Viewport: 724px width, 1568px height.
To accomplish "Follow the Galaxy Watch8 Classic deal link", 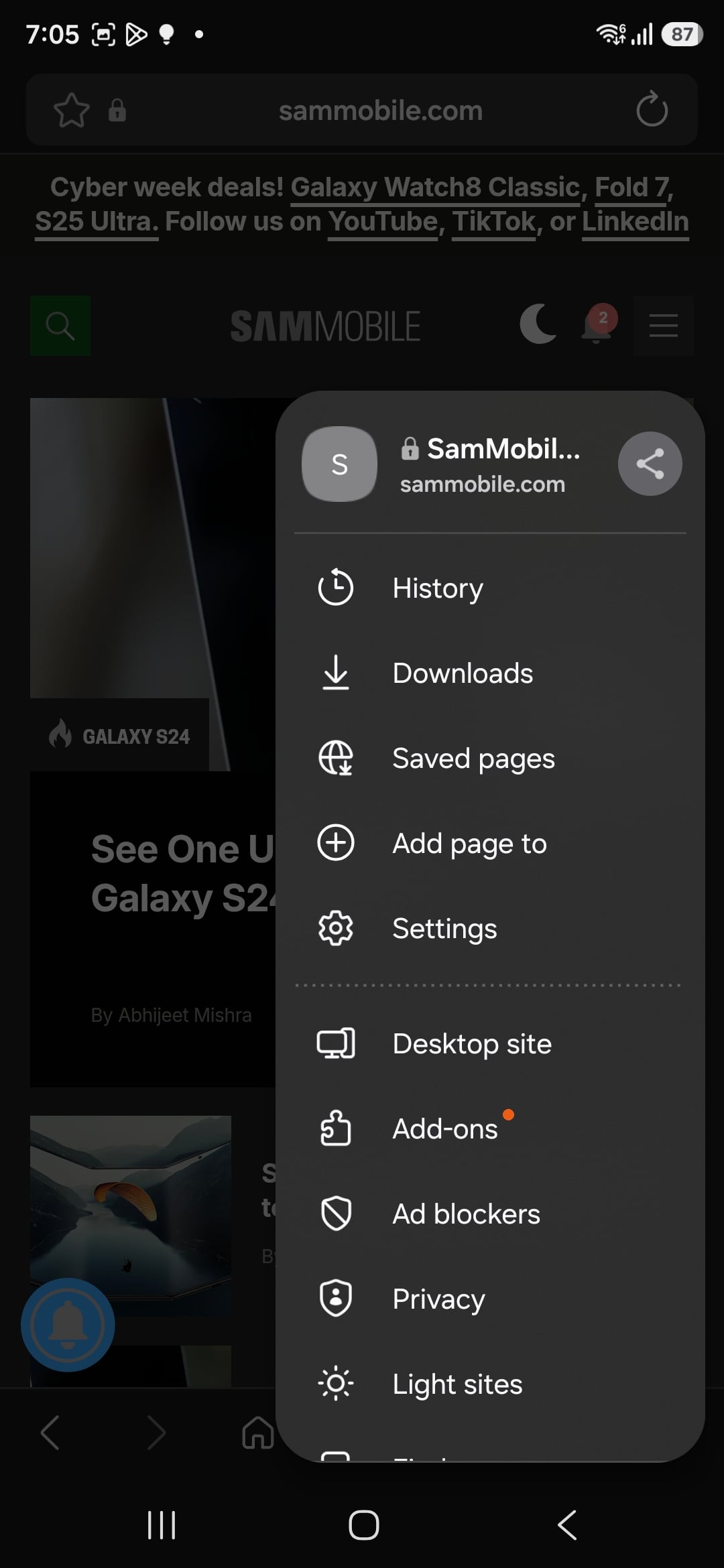I will click(434, 187).
